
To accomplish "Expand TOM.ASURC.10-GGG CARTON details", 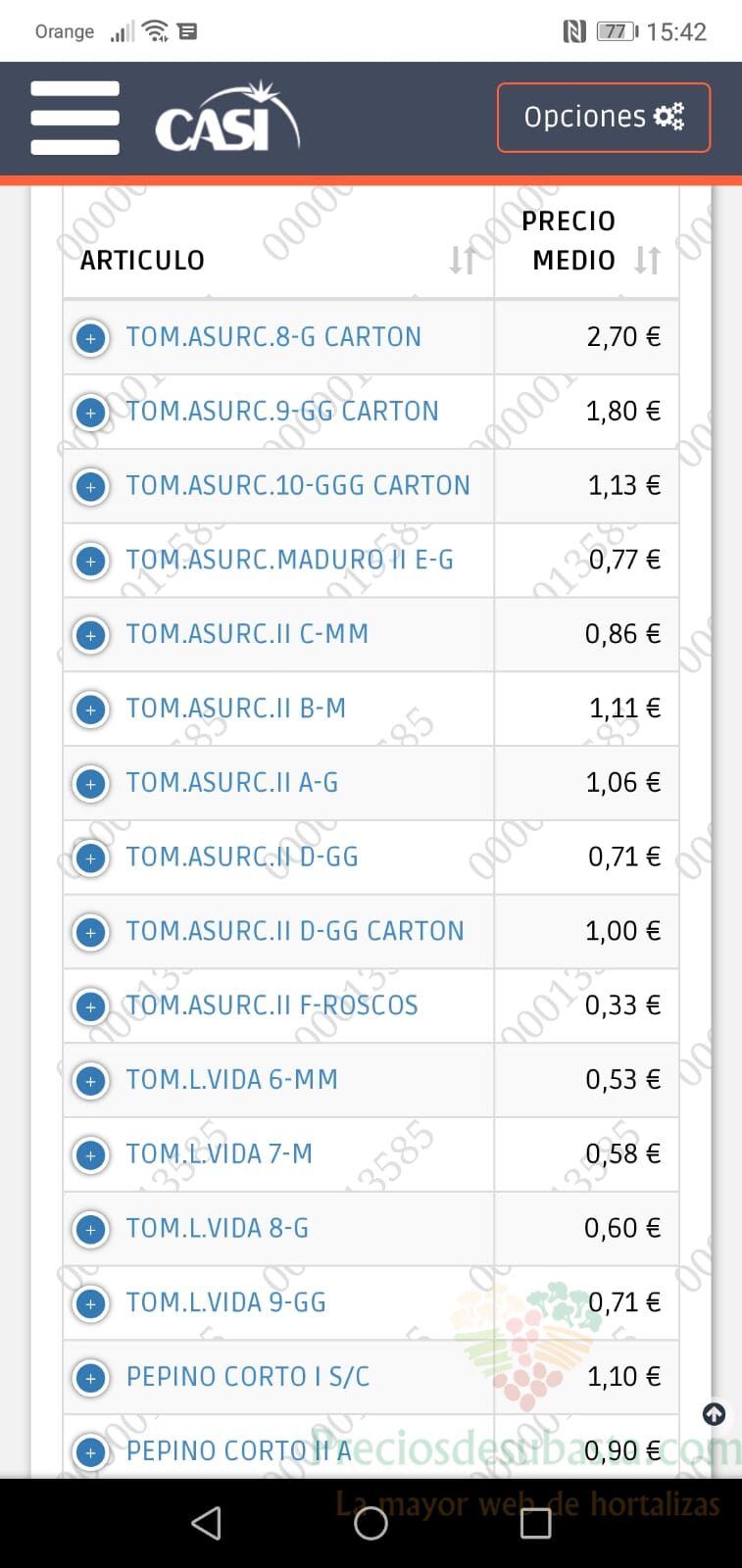I will pos(91,487).
